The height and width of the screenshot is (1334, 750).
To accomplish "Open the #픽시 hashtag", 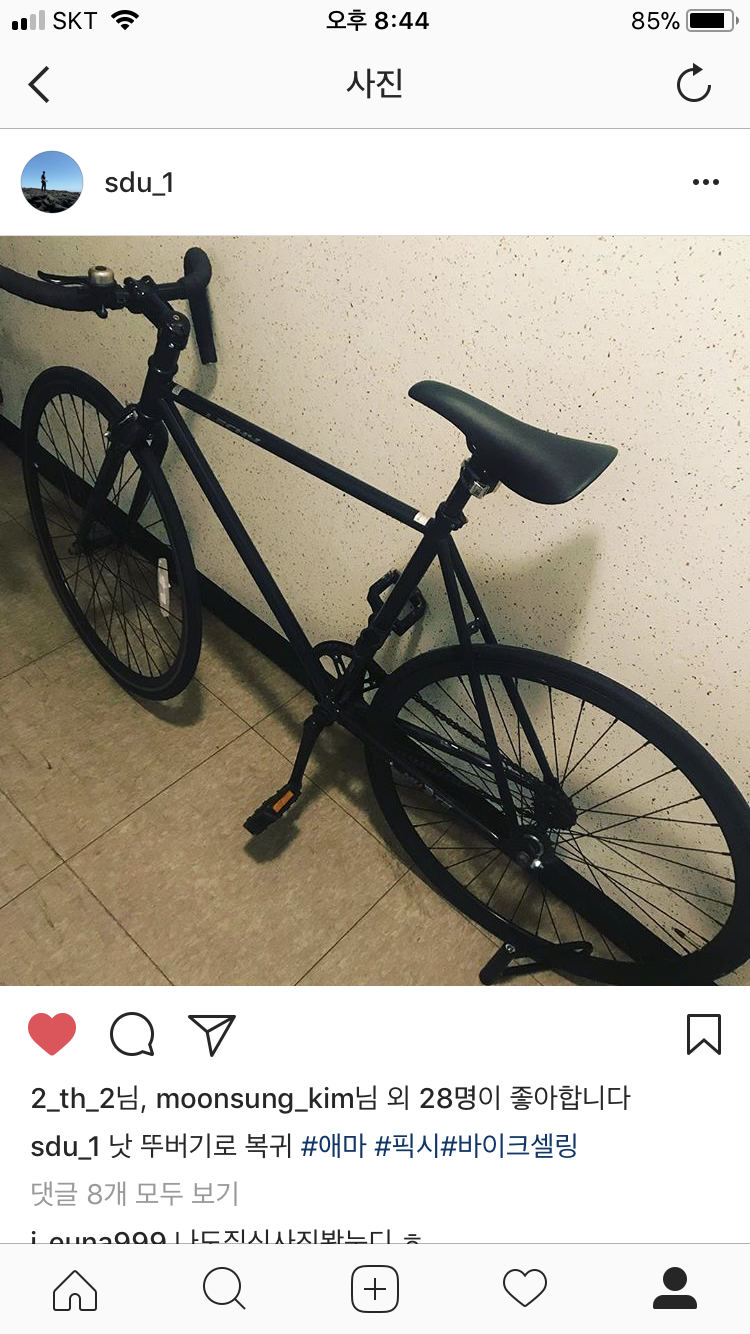I will pyautogui.click(x=407, y=1146).
